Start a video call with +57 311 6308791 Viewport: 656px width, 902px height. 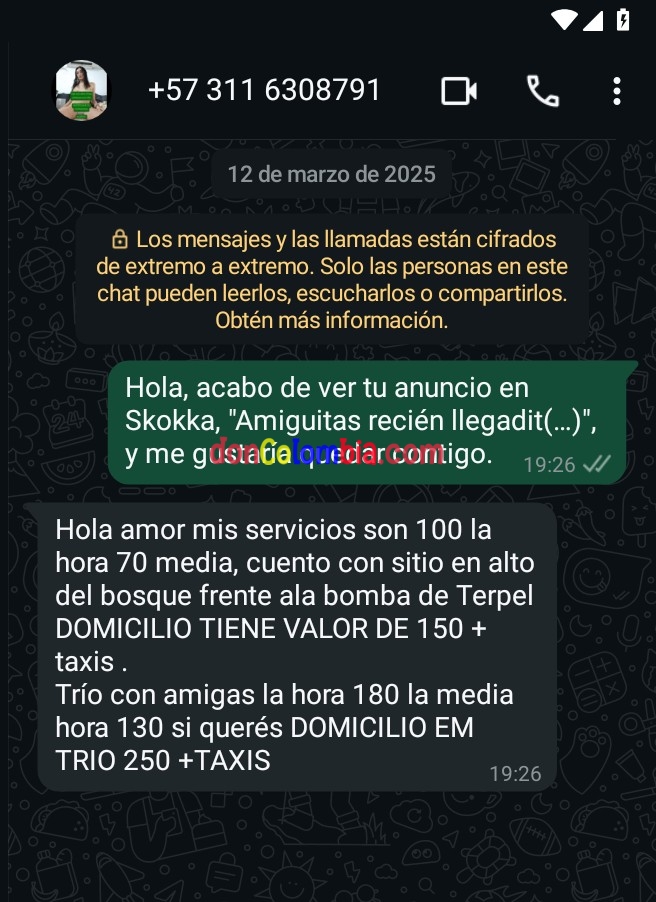pos(459,91)
